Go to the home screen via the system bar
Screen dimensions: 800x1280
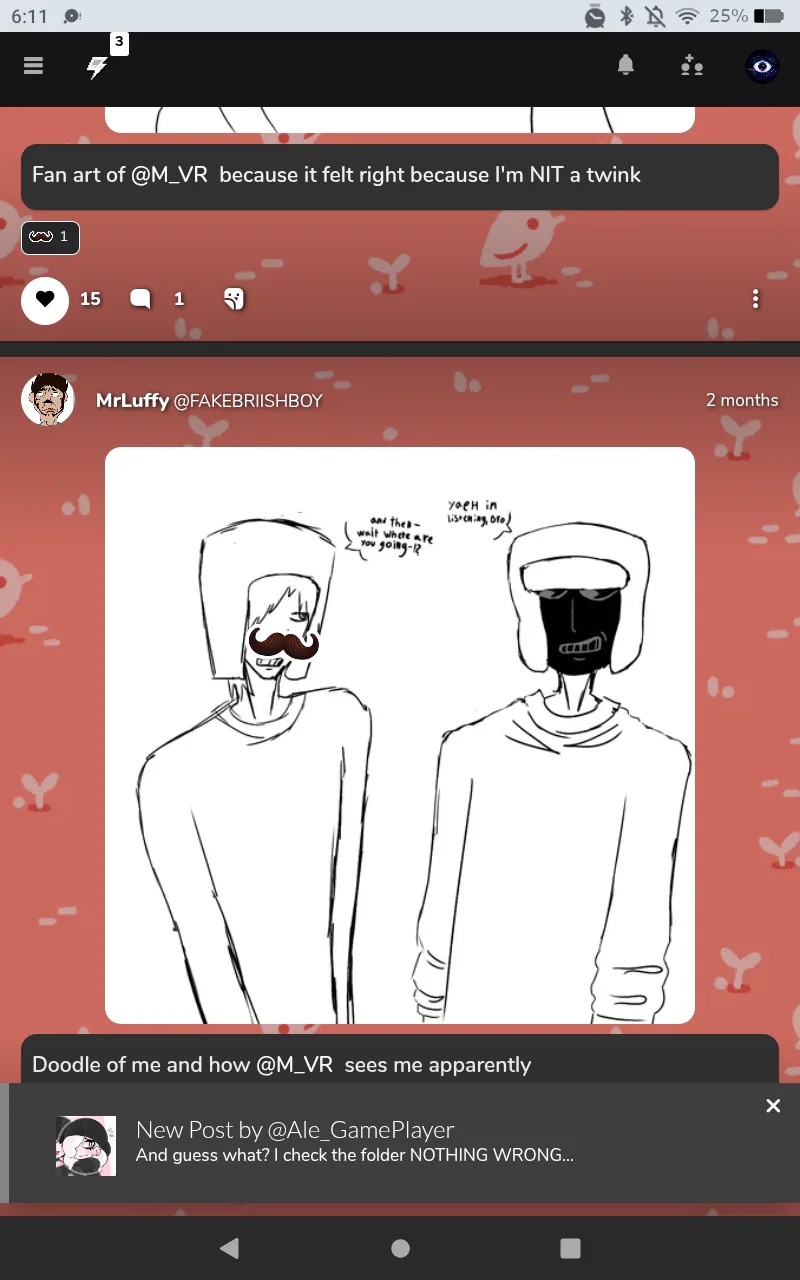pos(400,1247)
